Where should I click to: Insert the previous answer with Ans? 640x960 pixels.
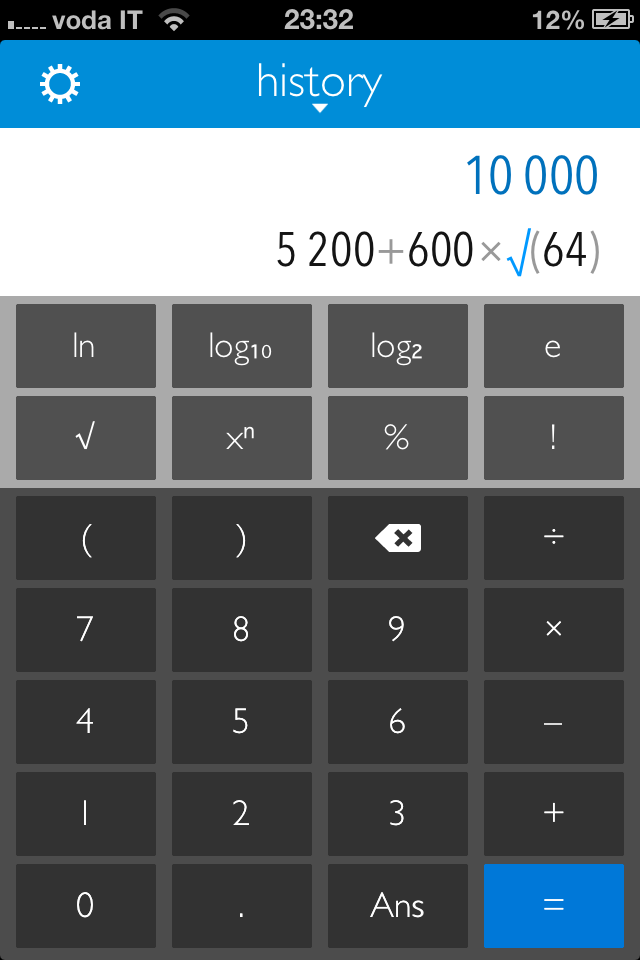point(397,906)
